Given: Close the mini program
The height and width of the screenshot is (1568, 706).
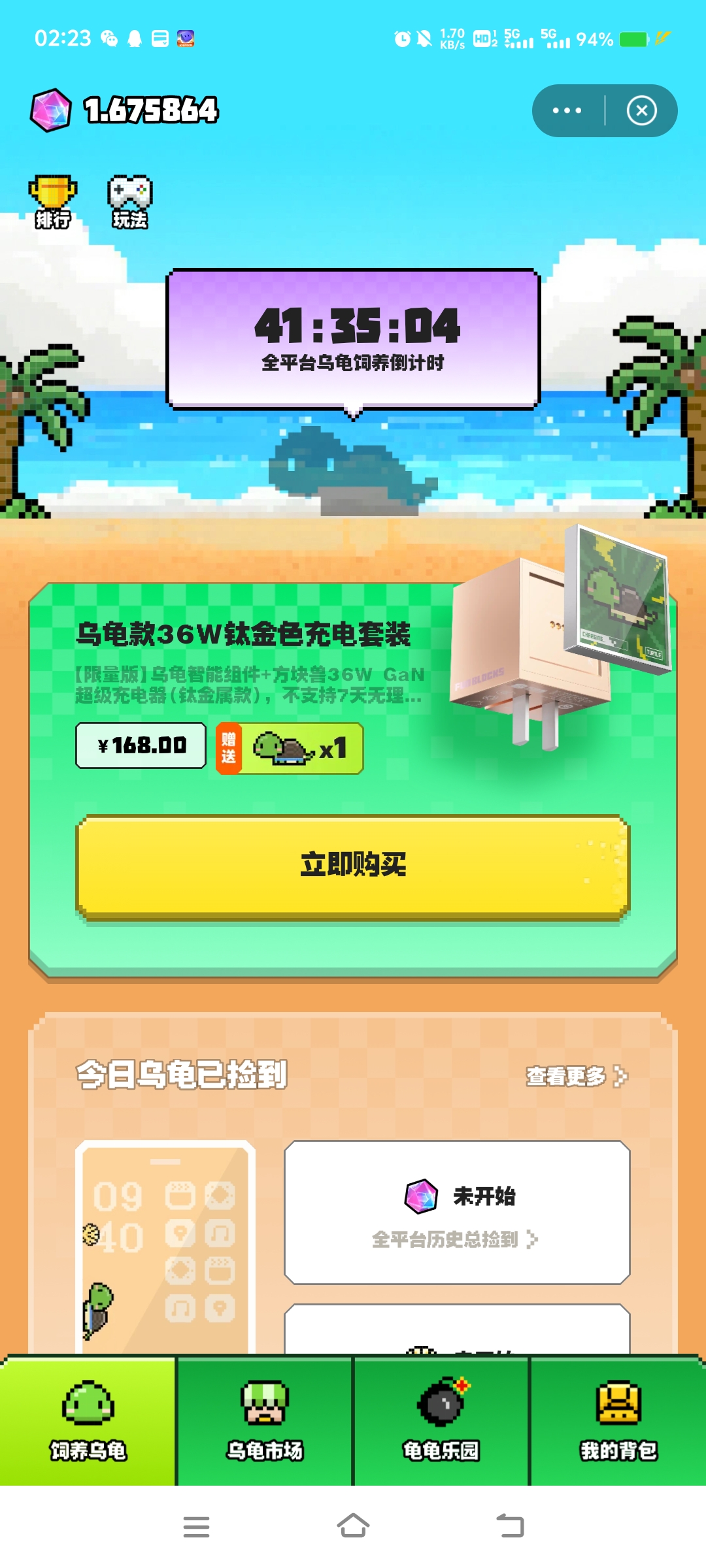Looking at the screenshot, I should click(x=641, y=110).
